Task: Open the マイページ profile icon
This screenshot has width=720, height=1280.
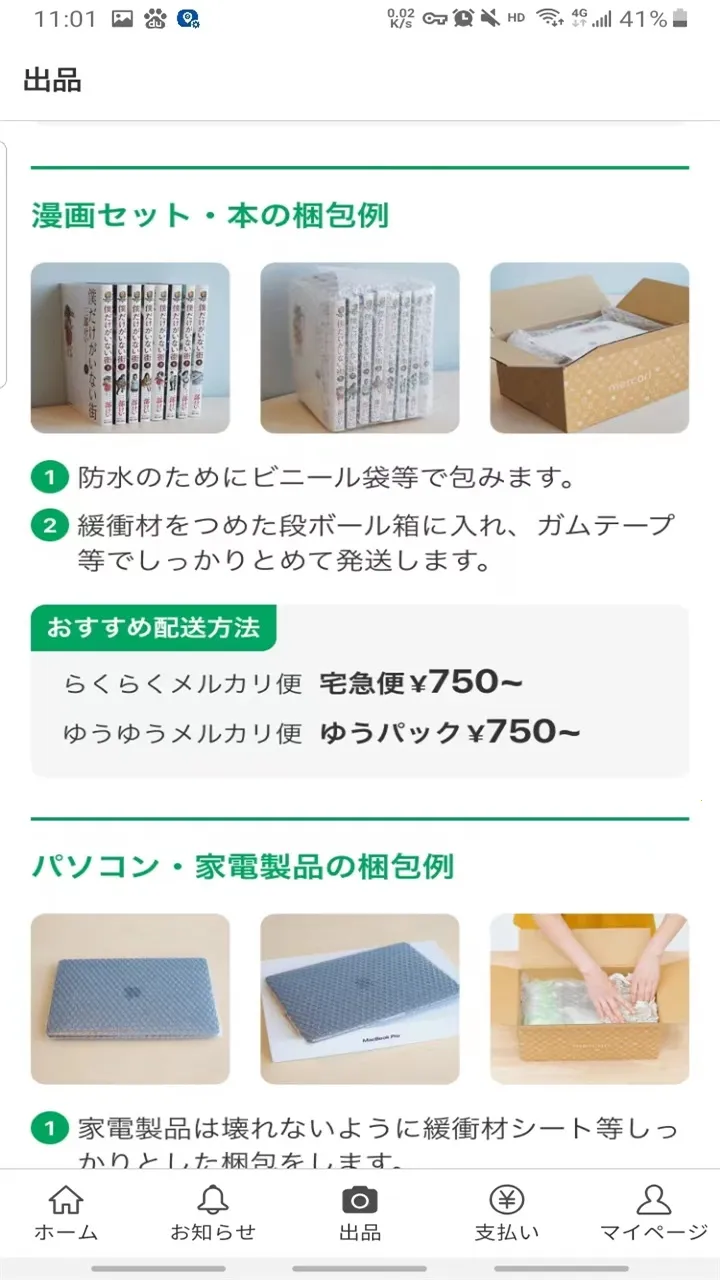Action: [654, 1206]
